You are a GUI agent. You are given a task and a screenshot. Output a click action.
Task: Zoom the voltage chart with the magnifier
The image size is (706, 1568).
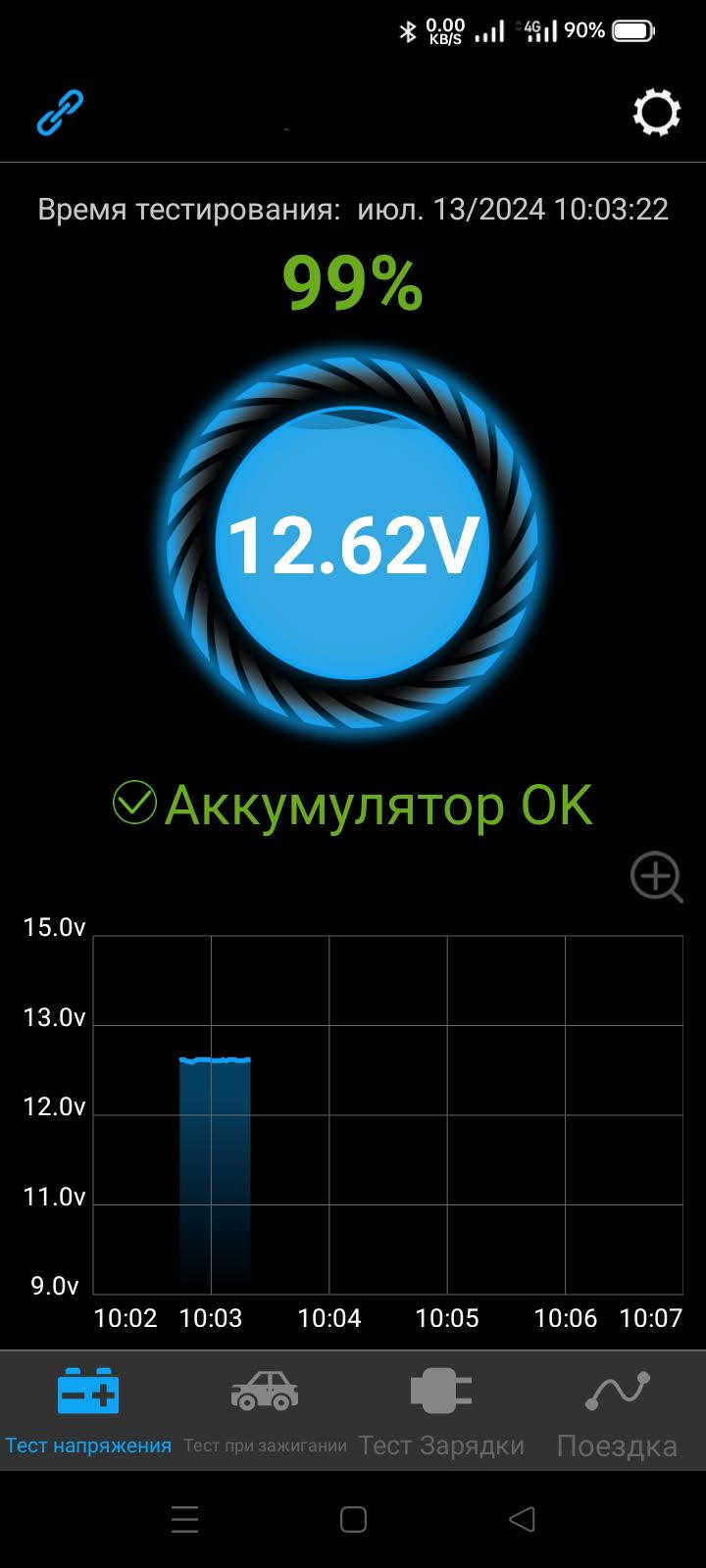[x=655, y=876]
